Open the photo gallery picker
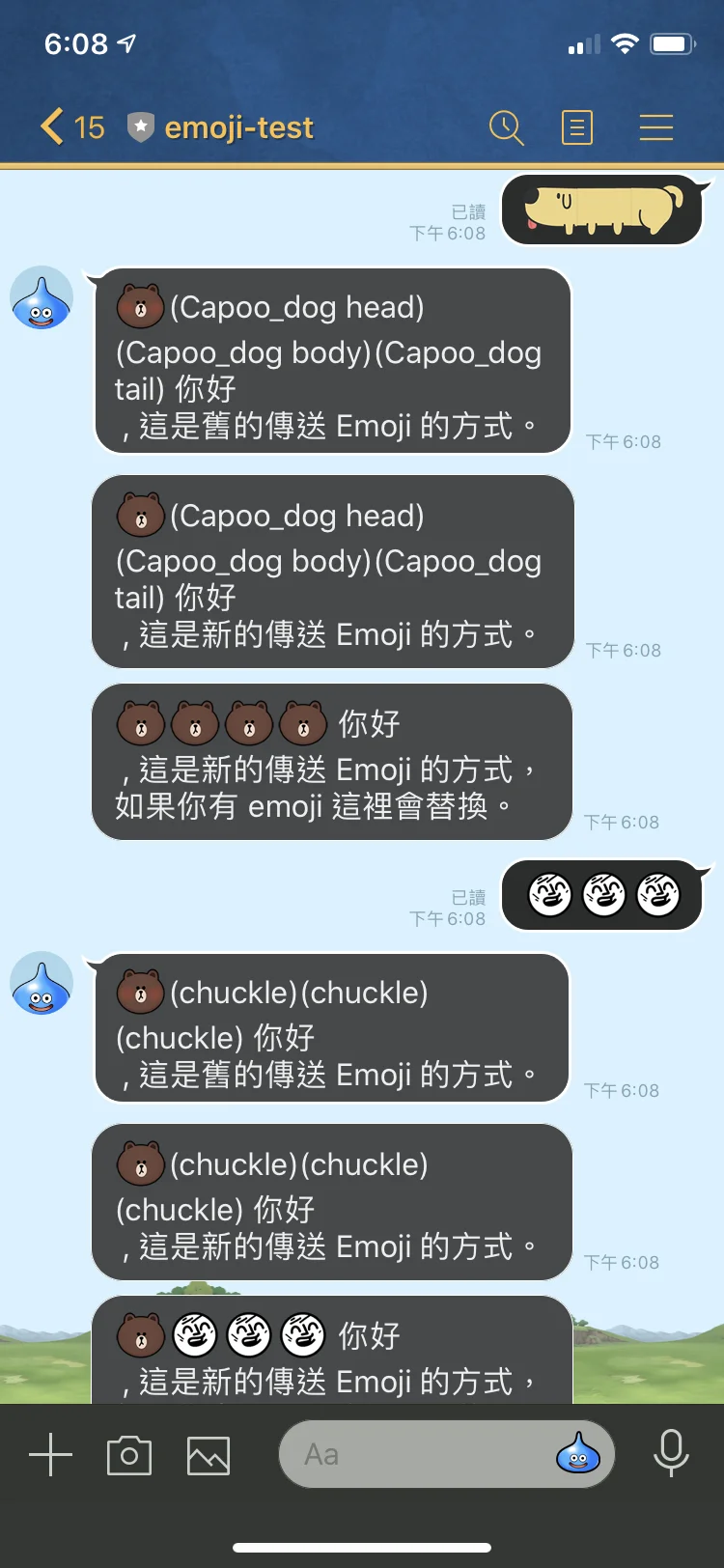The height and width of the screenshot is (1568, 724). [209, 1455]
